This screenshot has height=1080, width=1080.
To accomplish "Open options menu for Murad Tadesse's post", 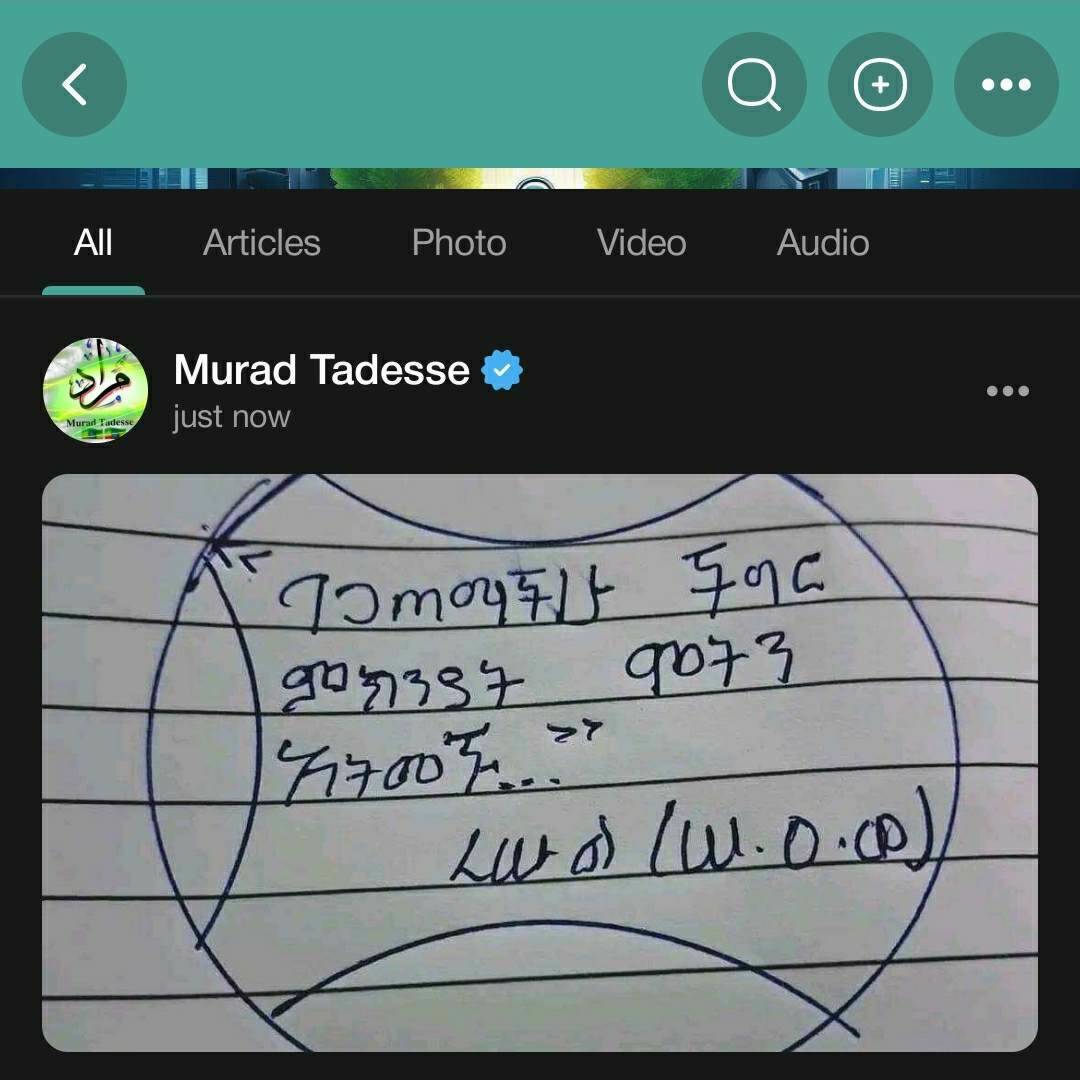I will click(1007, 391).
